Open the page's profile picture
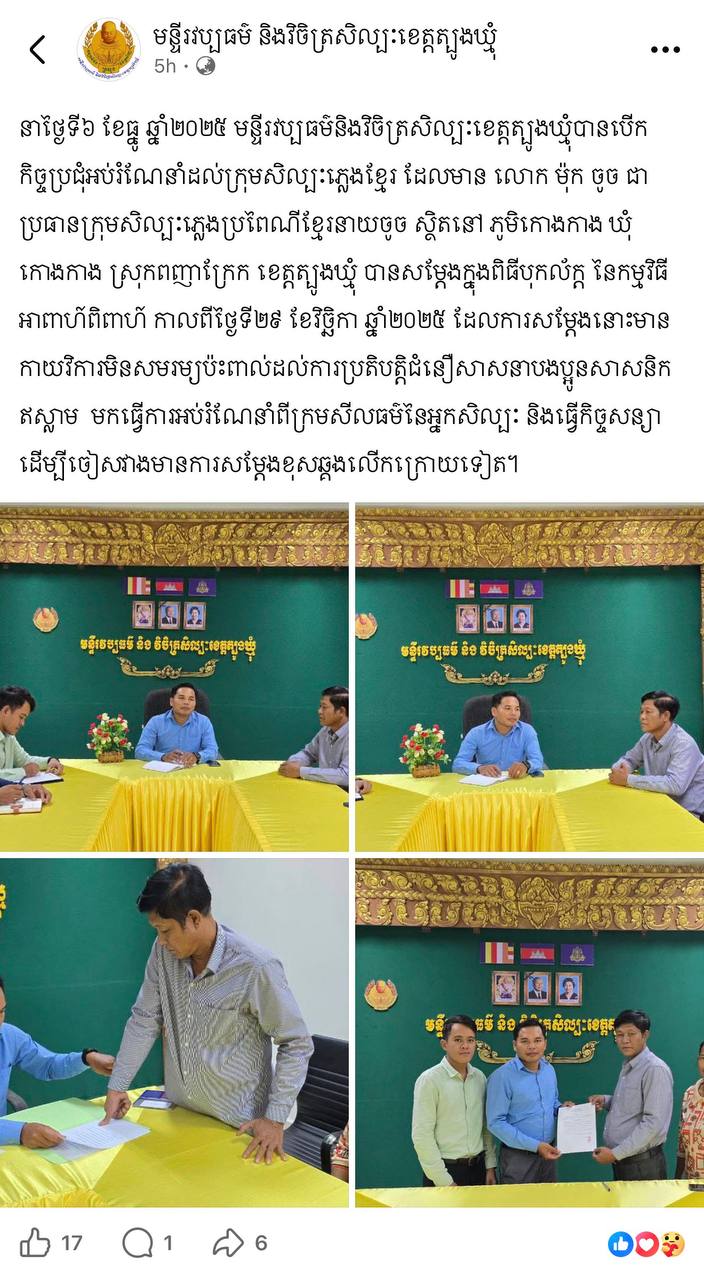This screenshot has height=1280, width=704. click(x=109, y=49)
